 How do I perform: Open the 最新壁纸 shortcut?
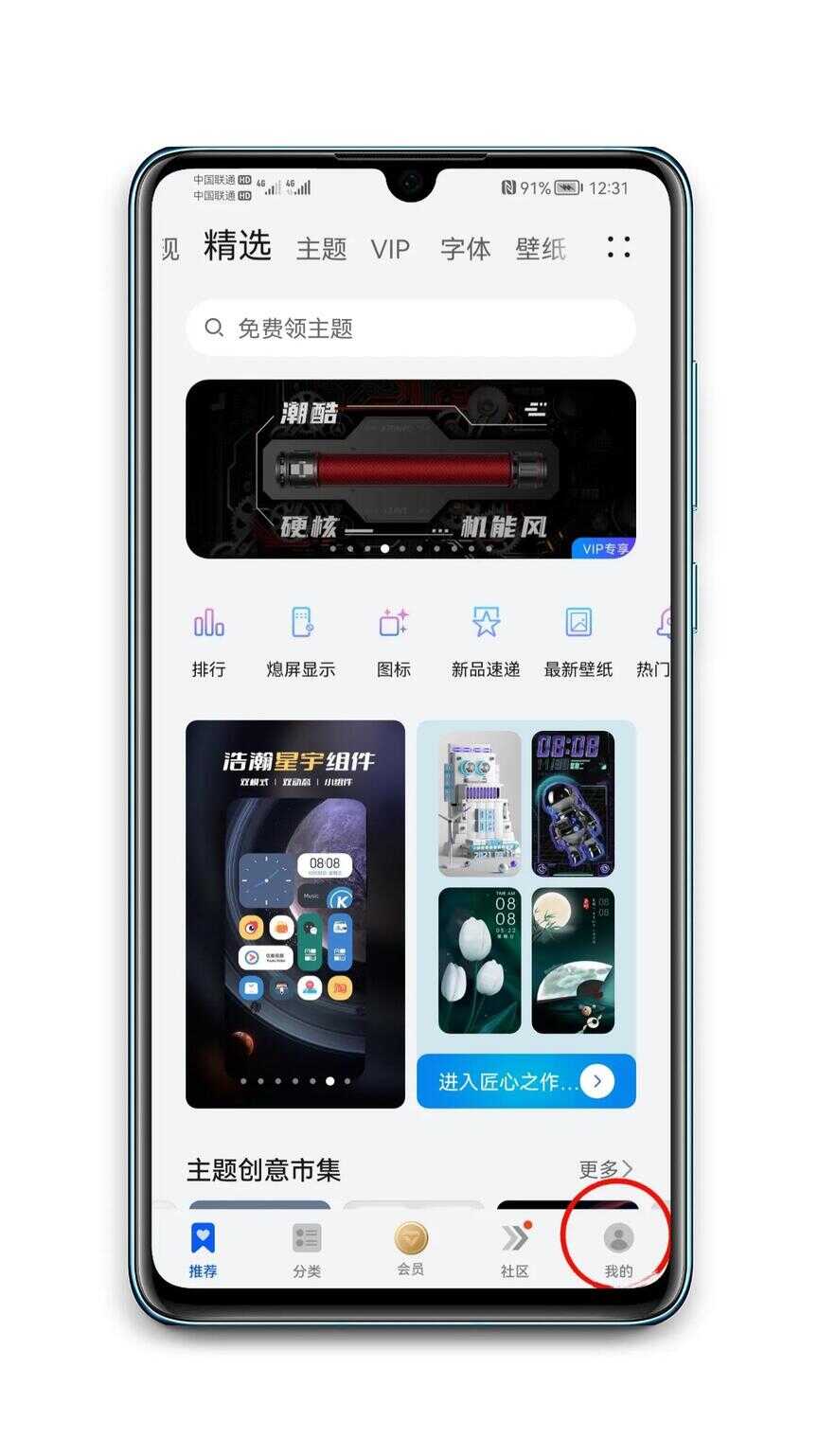(x=578, y=641)
